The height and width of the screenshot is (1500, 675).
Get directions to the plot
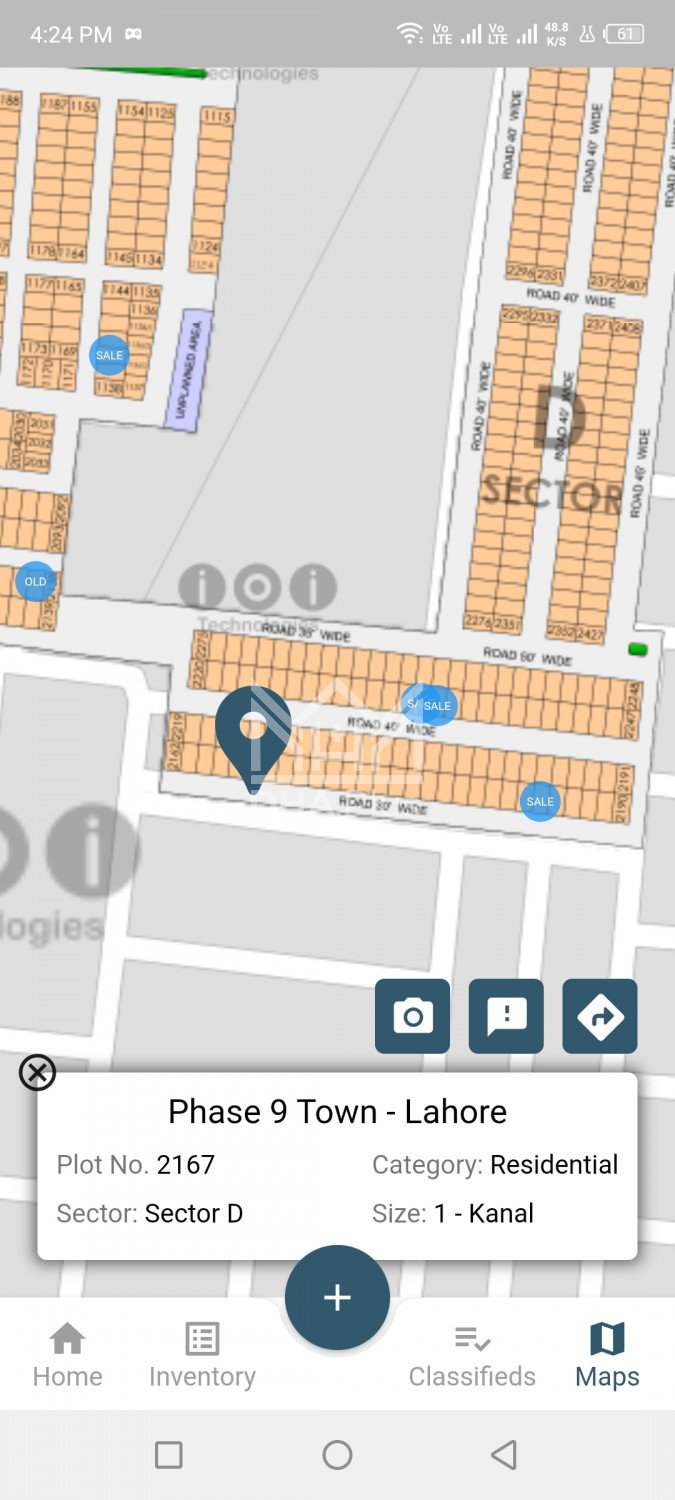click(600, 1016)
